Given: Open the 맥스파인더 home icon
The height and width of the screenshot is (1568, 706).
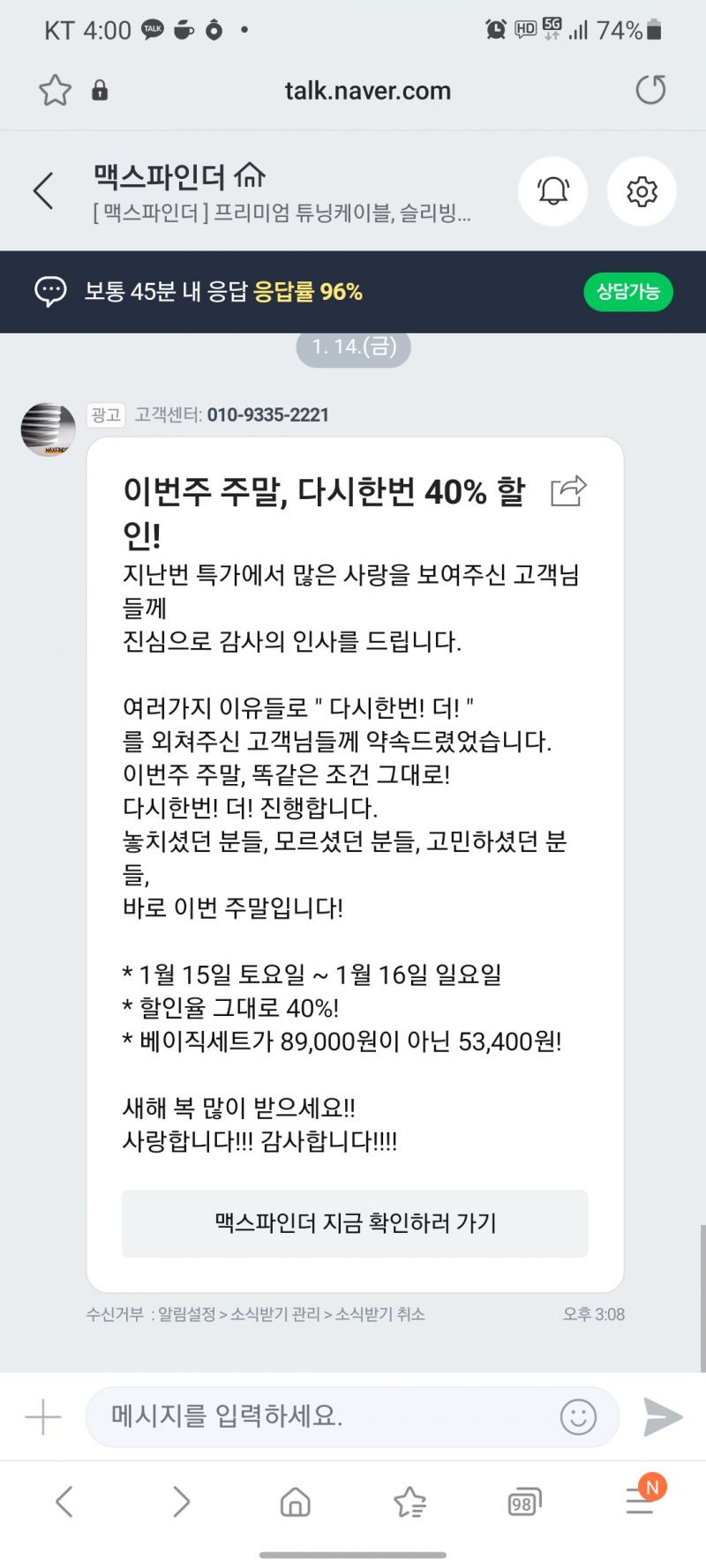Looking at the screenshot, I should pyautogui.click(x=250, y=175).
